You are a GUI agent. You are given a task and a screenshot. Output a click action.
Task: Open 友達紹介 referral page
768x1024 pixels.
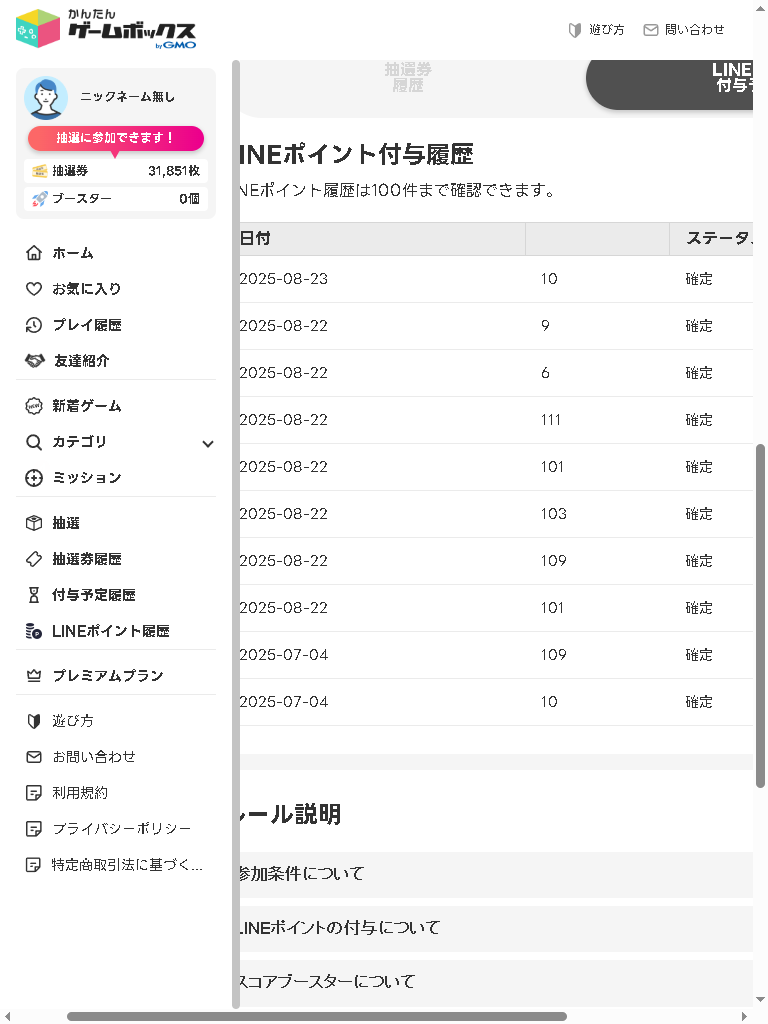(x=80, y=361)
